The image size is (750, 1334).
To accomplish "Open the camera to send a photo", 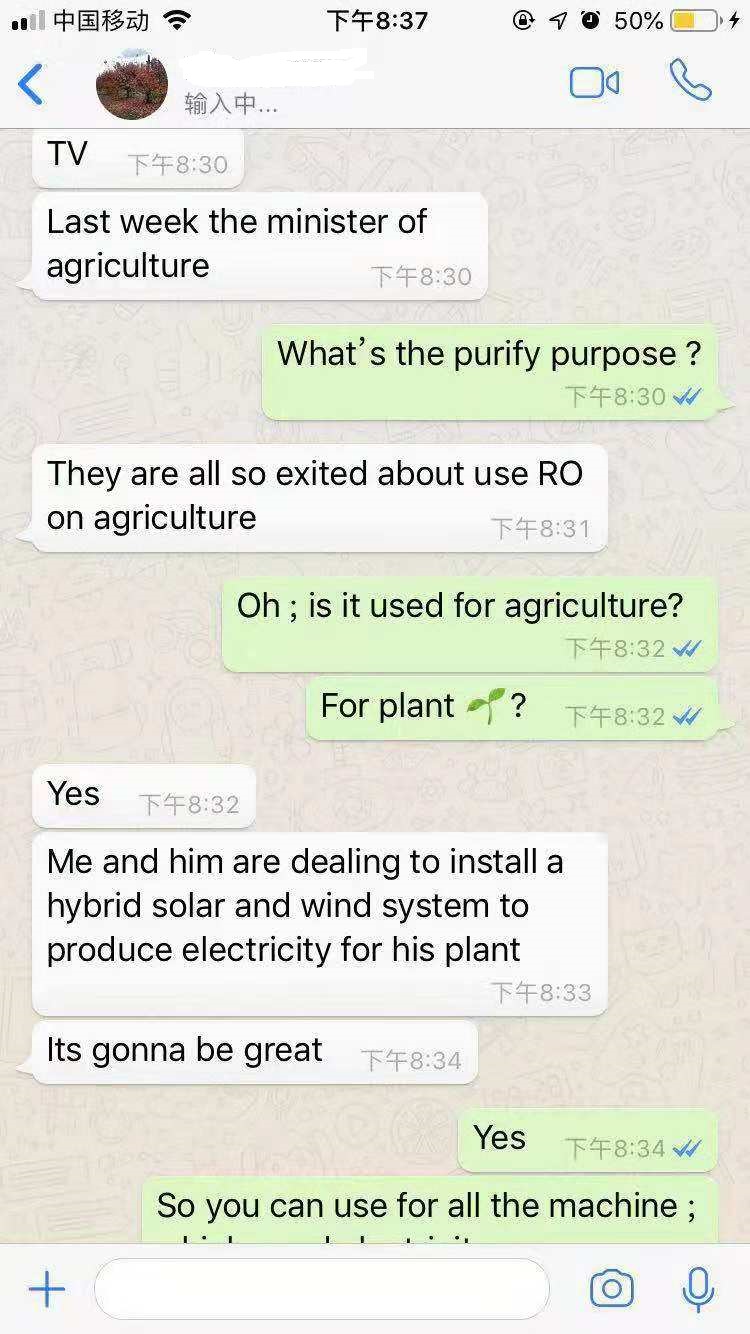I will pyautogui.click(x=611, y=1289).
